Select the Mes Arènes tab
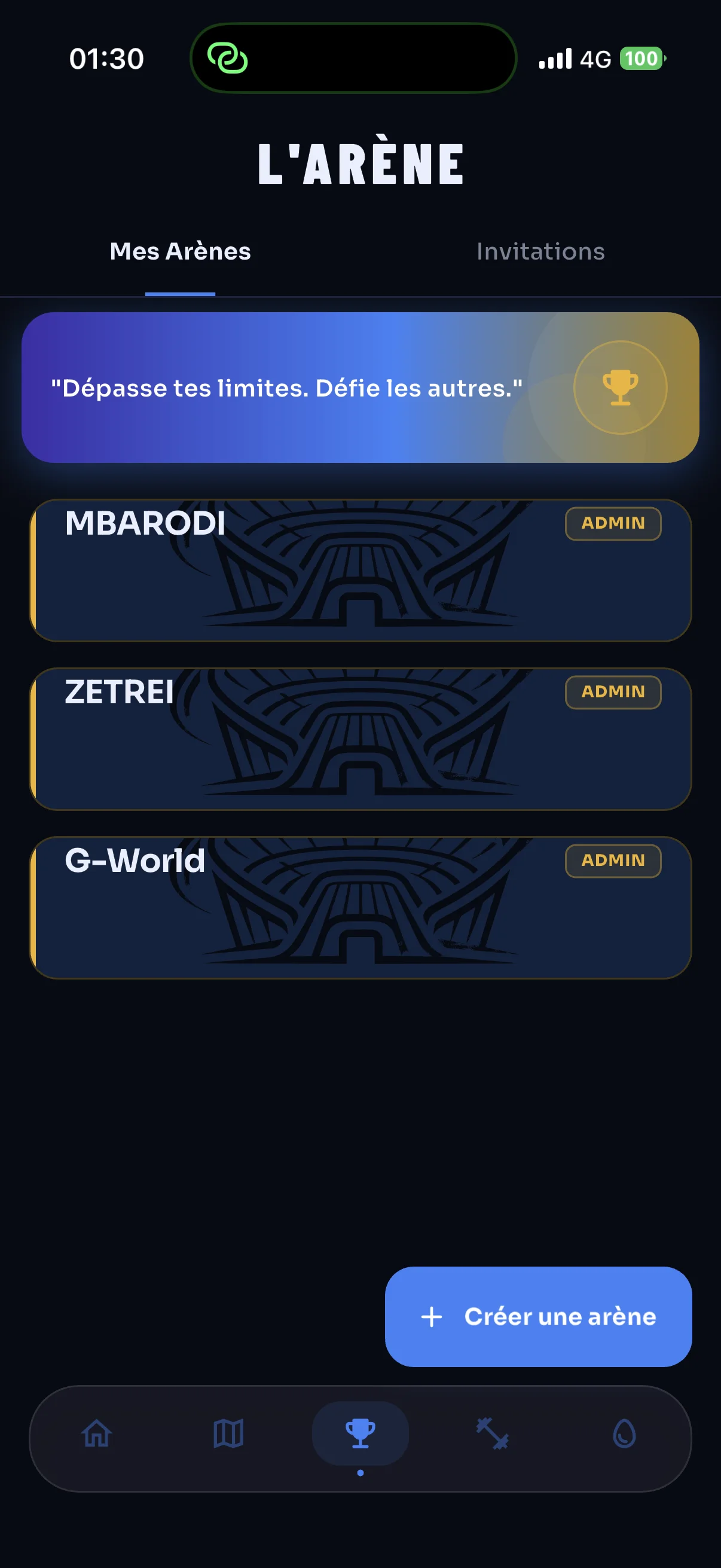Image resolution: width=721 pixels, height=1568 pixels. click(x=179, y=251)
